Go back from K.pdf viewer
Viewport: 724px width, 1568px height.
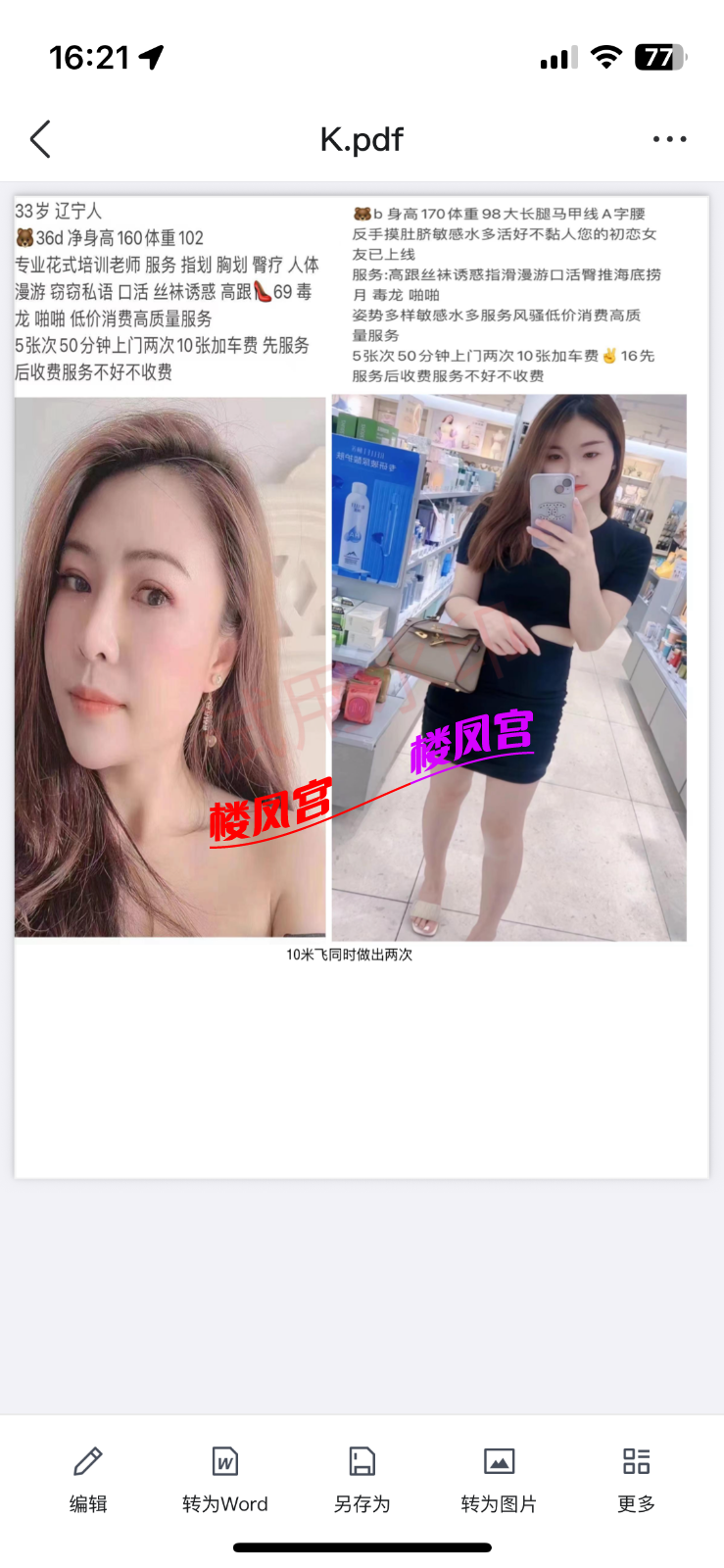pyautogui.click(x=40, y=139)
